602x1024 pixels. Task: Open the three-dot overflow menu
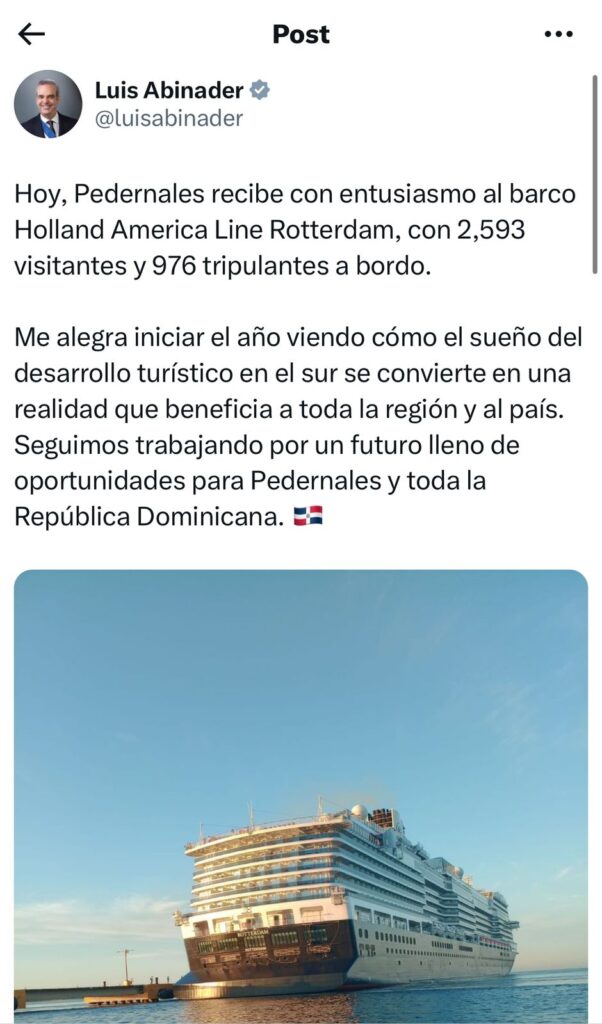pos(558,34)
